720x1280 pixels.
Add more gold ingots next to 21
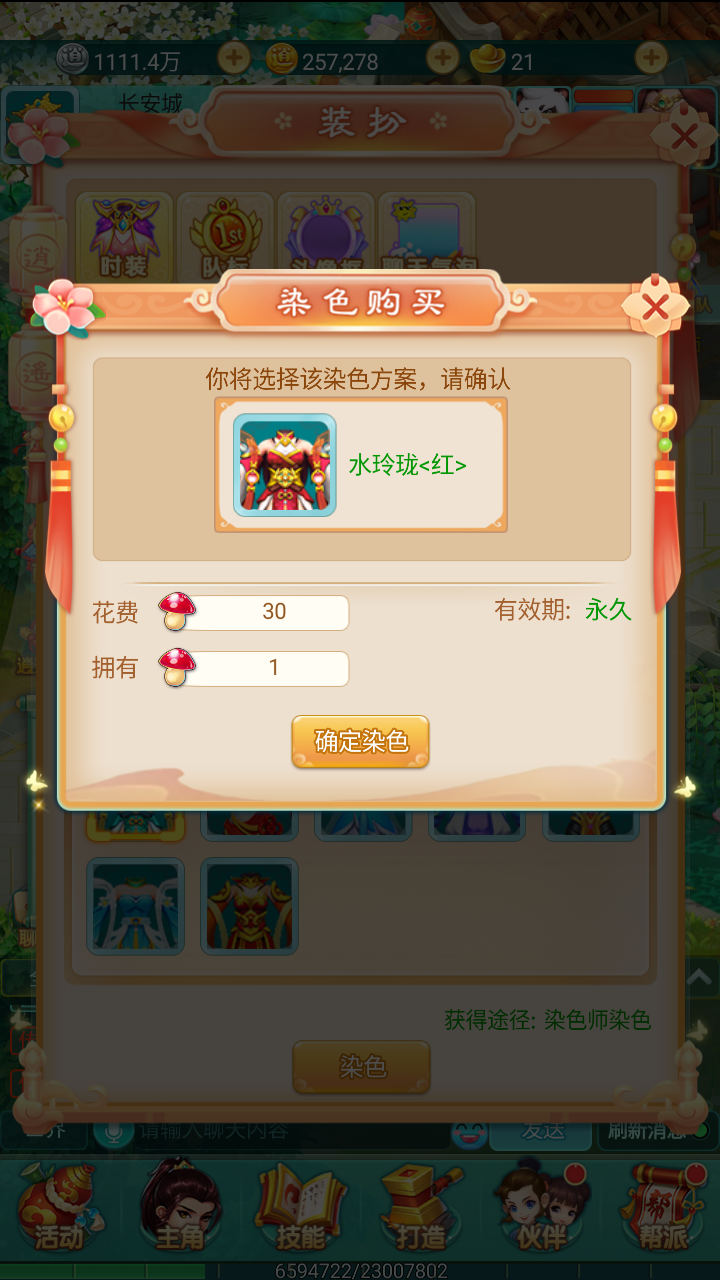tap(651, 59)
